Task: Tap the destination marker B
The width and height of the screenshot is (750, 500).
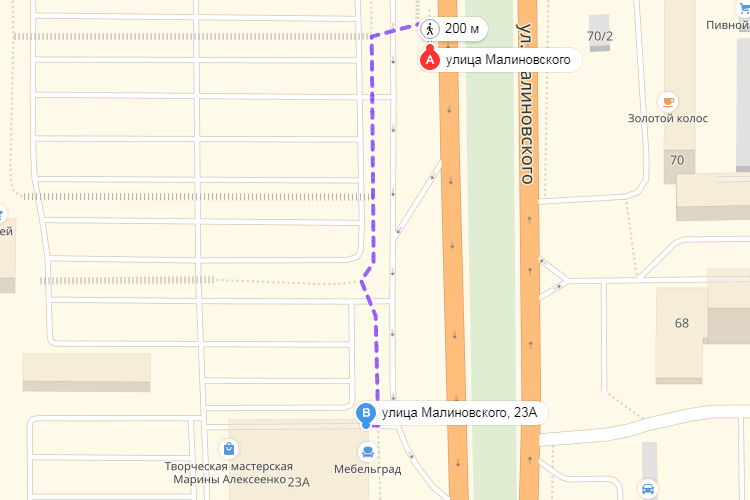Action: [x=368, y=412]
